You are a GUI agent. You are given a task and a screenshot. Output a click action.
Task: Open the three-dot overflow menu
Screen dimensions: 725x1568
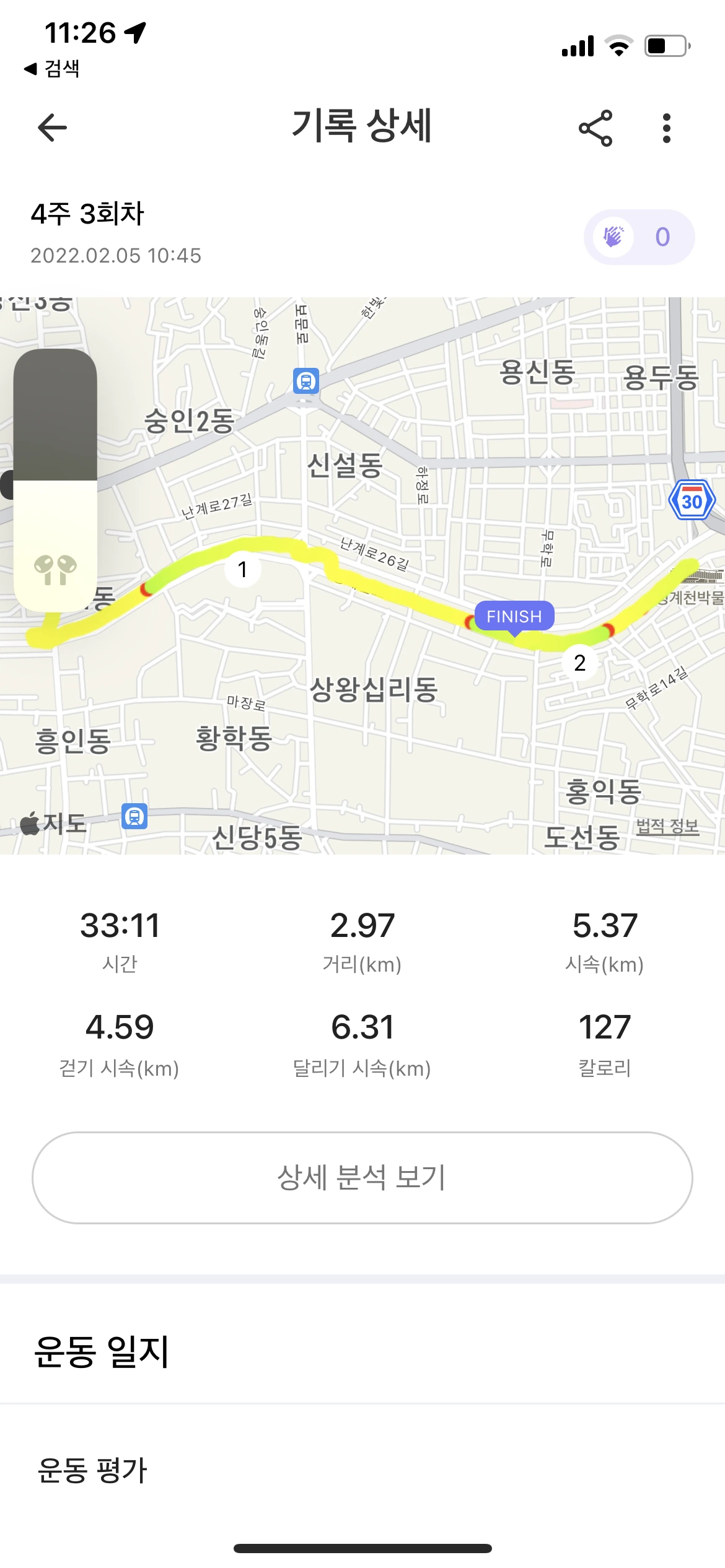(667, 128)
